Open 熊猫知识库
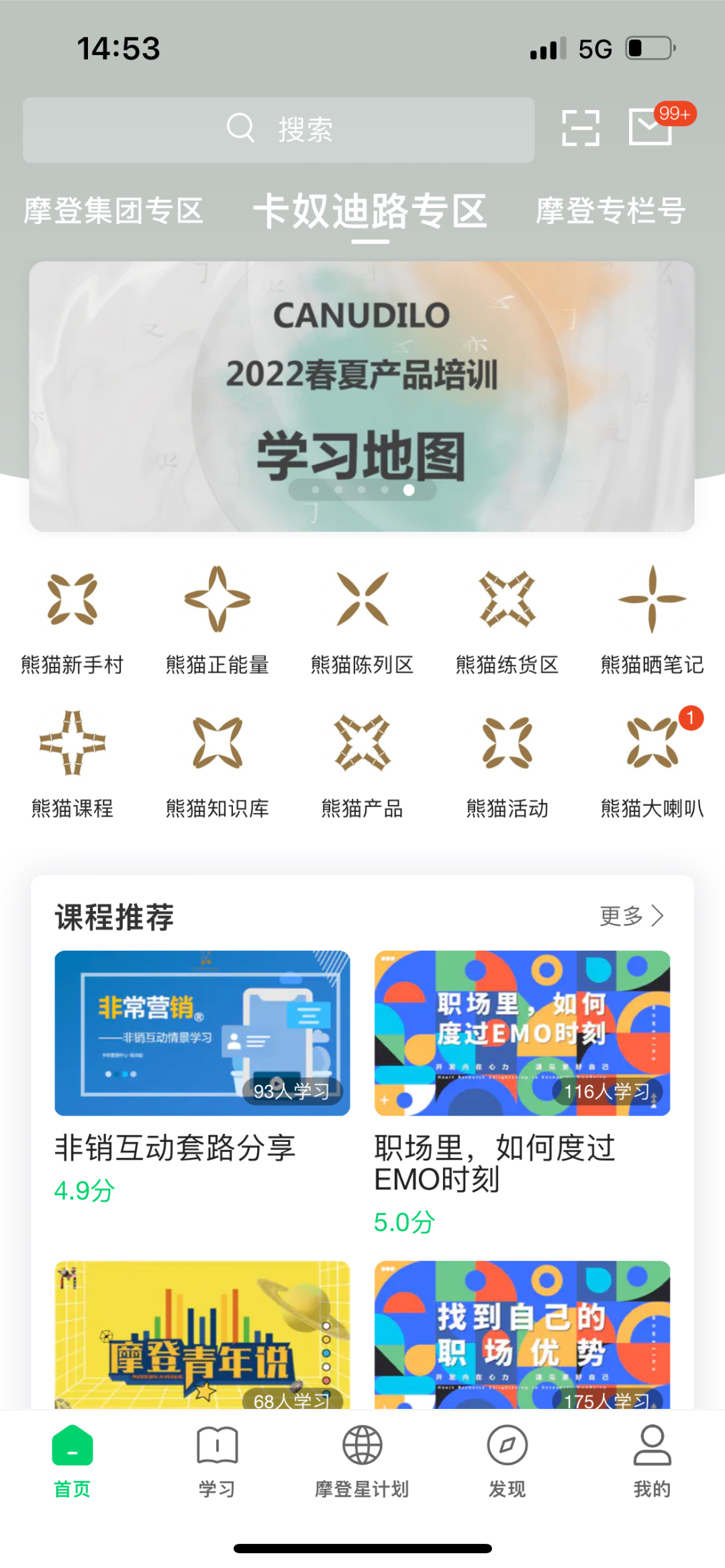The height and width of the screenshot is (1568, 725). [217, 763]
